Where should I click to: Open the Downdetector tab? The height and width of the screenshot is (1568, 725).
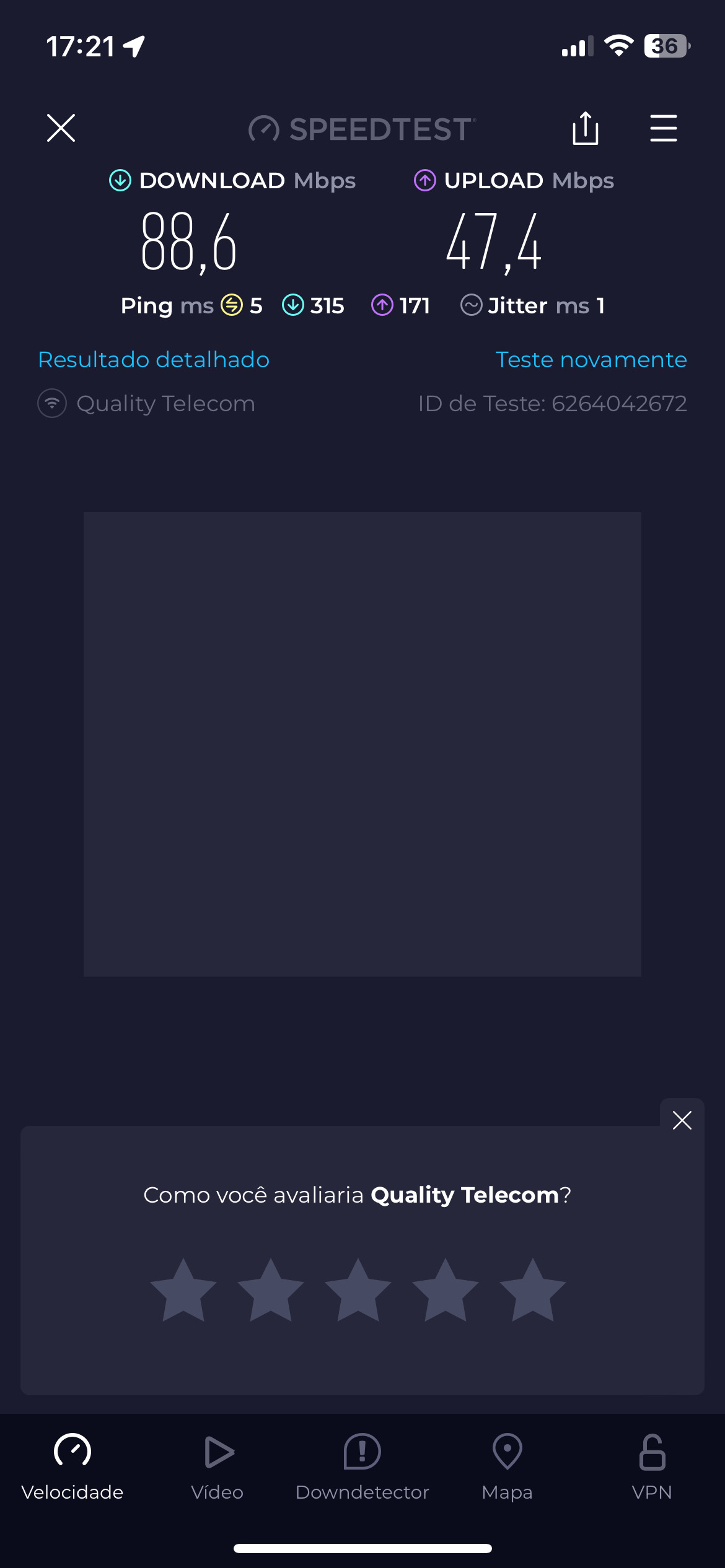(362, 1466)
